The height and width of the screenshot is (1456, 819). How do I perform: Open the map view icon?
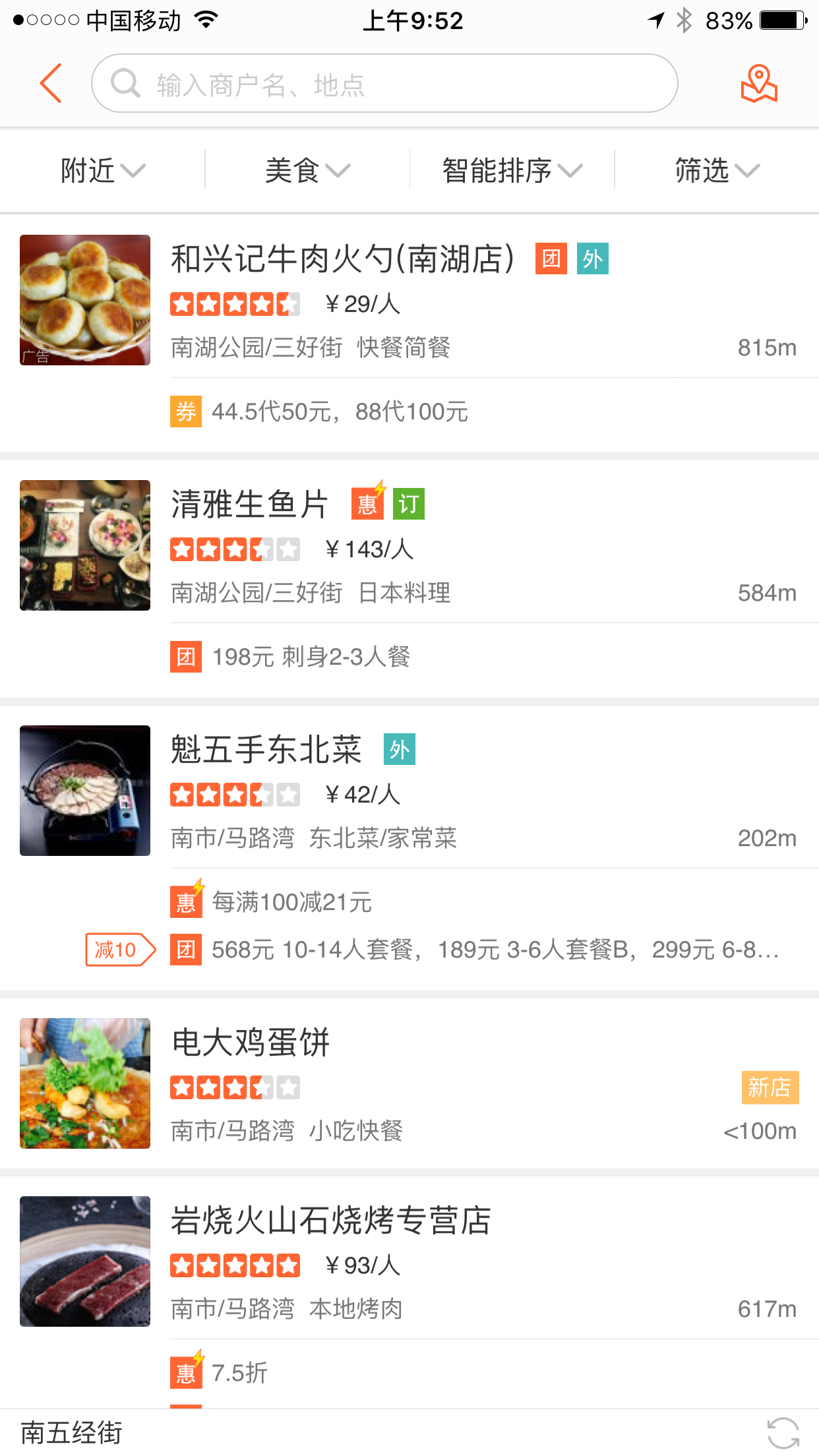759,84
